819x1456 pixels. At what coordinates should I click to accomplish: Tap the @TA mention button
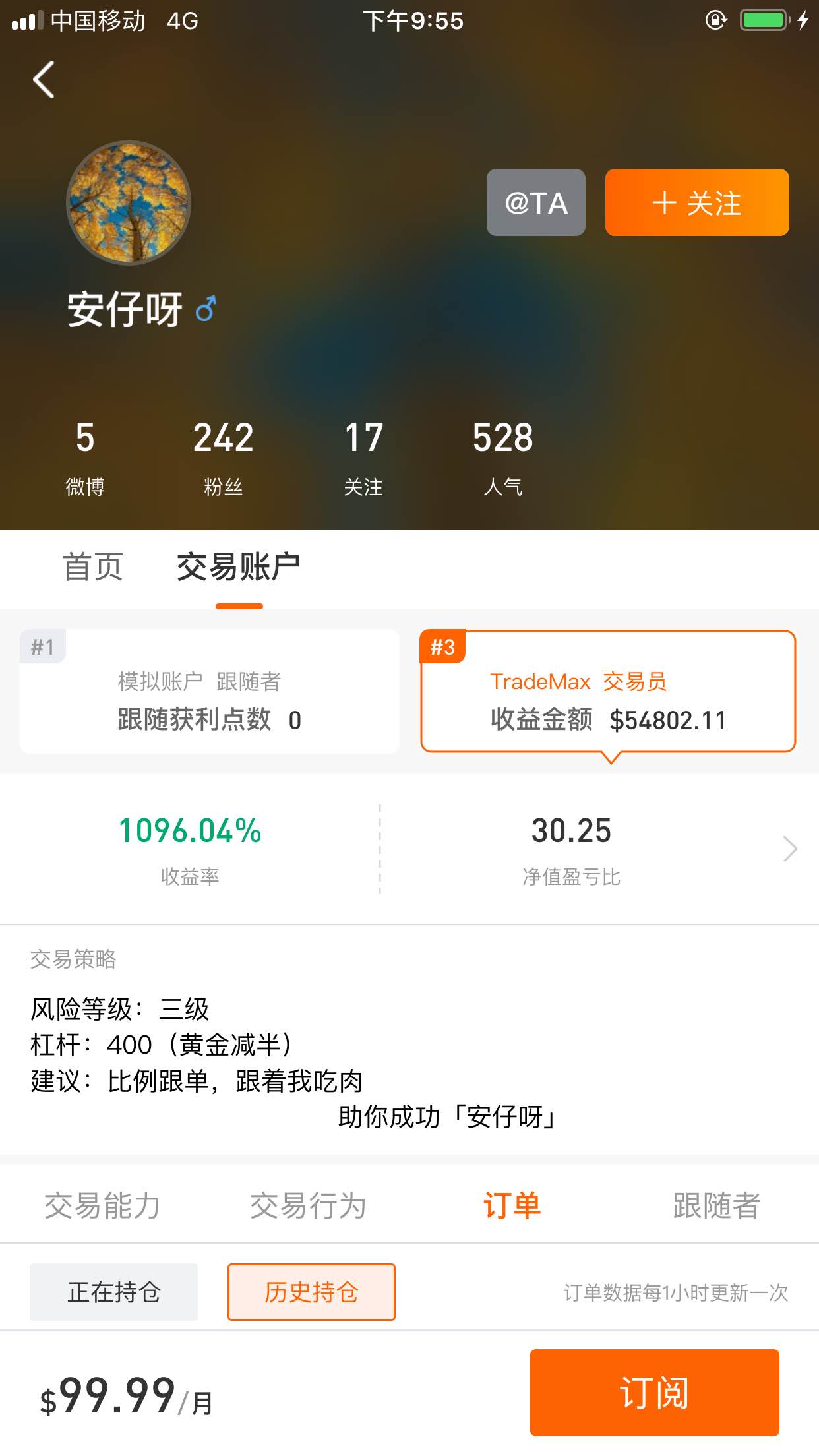coord(535,202)
